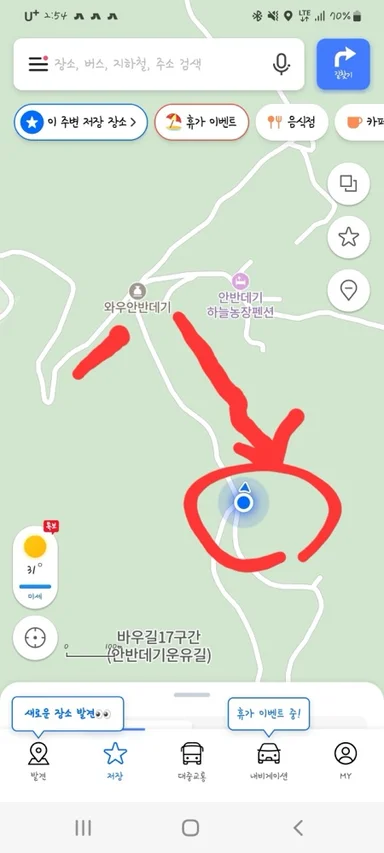The width and height of the screenshot is (384, 853).
Task: Filter map by 음식점 chip
Action: tap(292, 122)
